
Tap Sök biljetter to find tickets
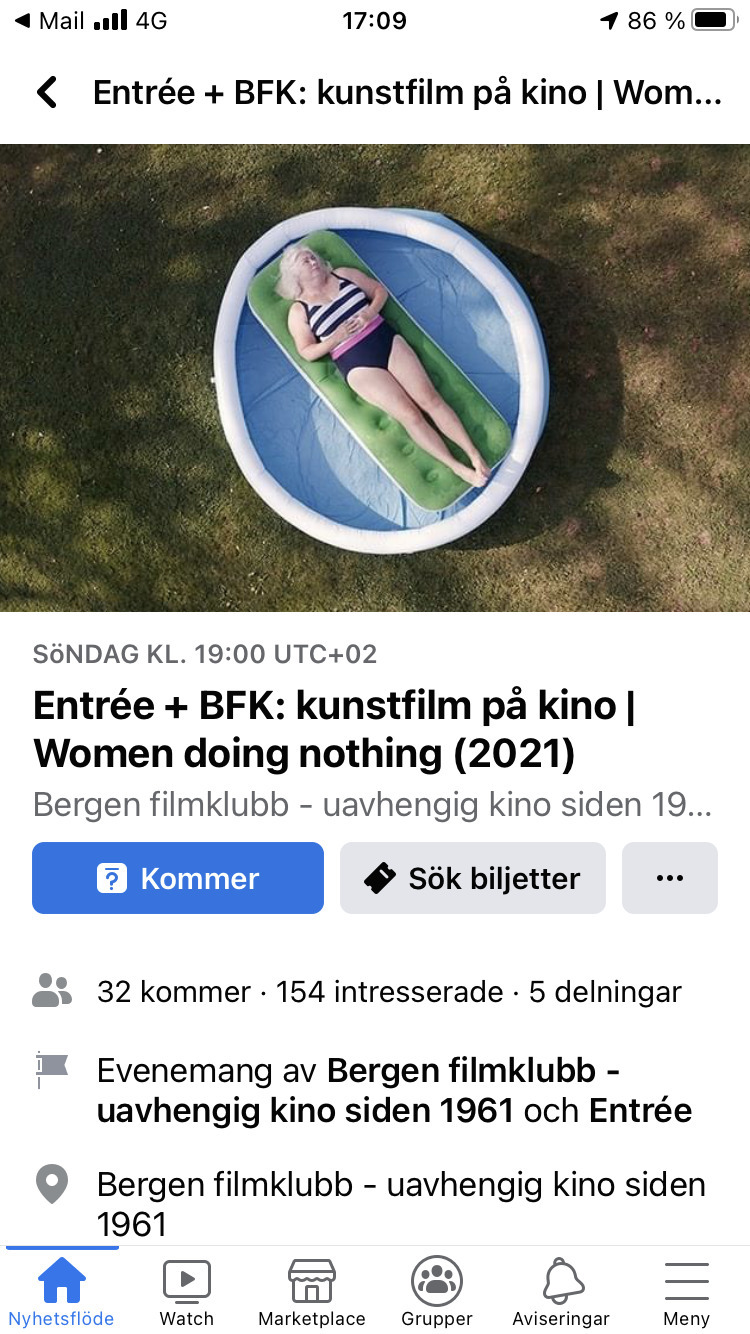click(473, 878)
